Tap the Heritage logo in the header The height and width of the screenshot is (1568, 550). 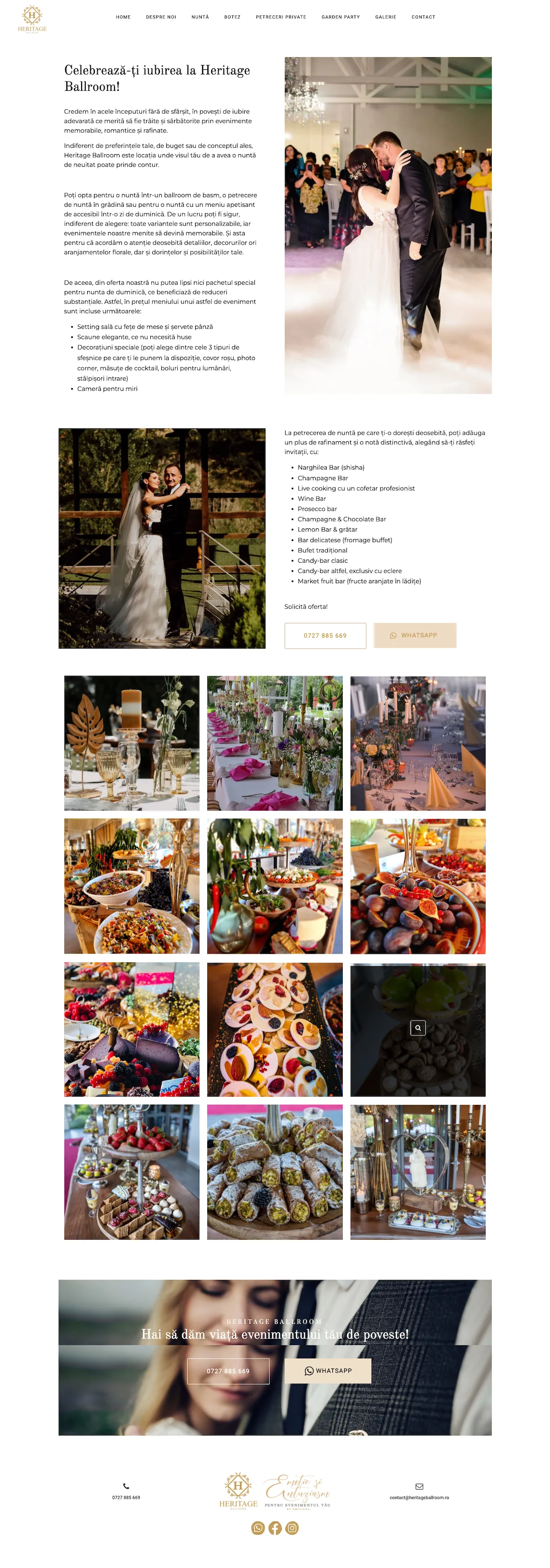point(32,19)
